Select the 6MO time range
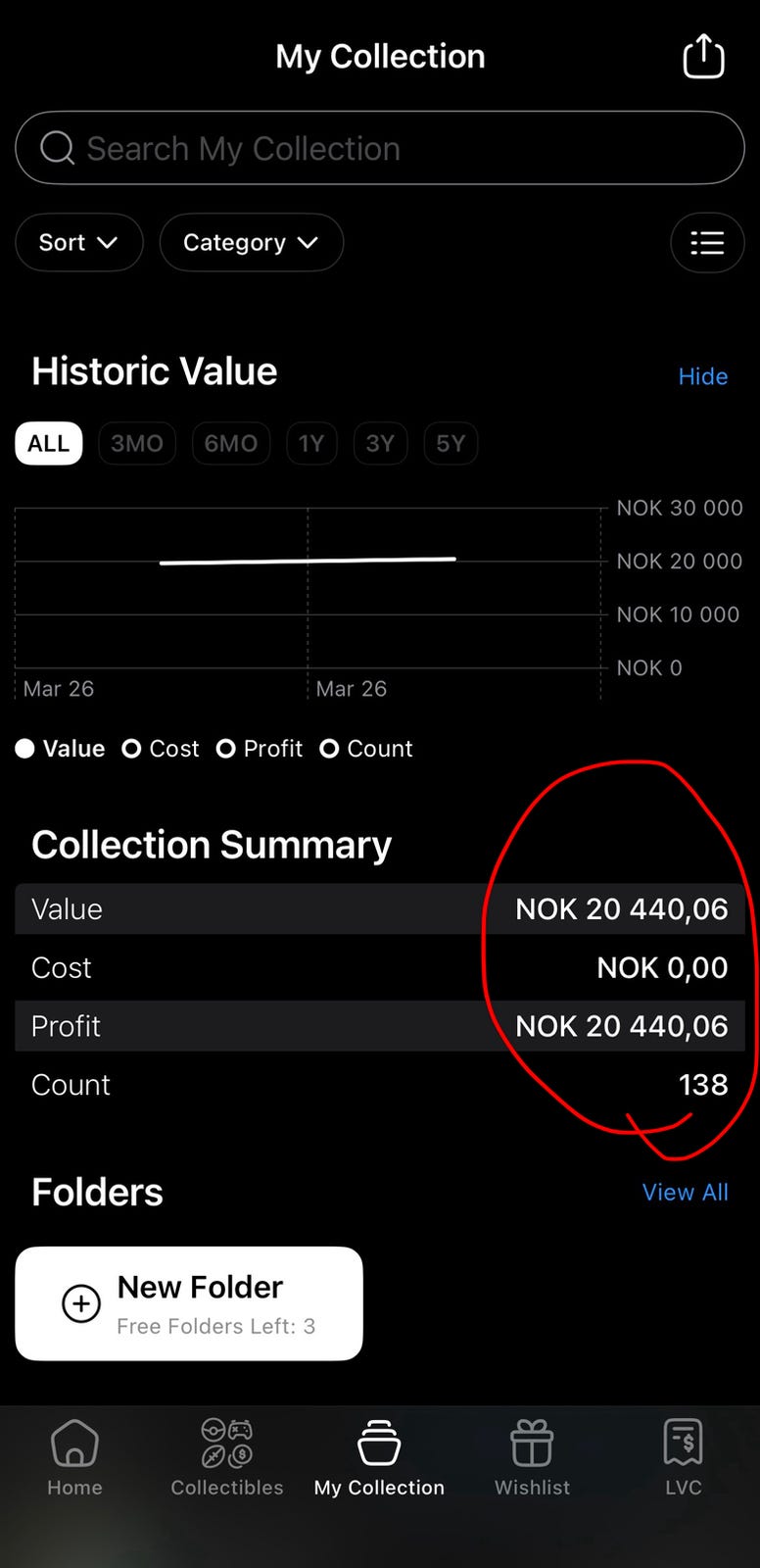Viewport: 760px width, 1568px height. [231, 443]
